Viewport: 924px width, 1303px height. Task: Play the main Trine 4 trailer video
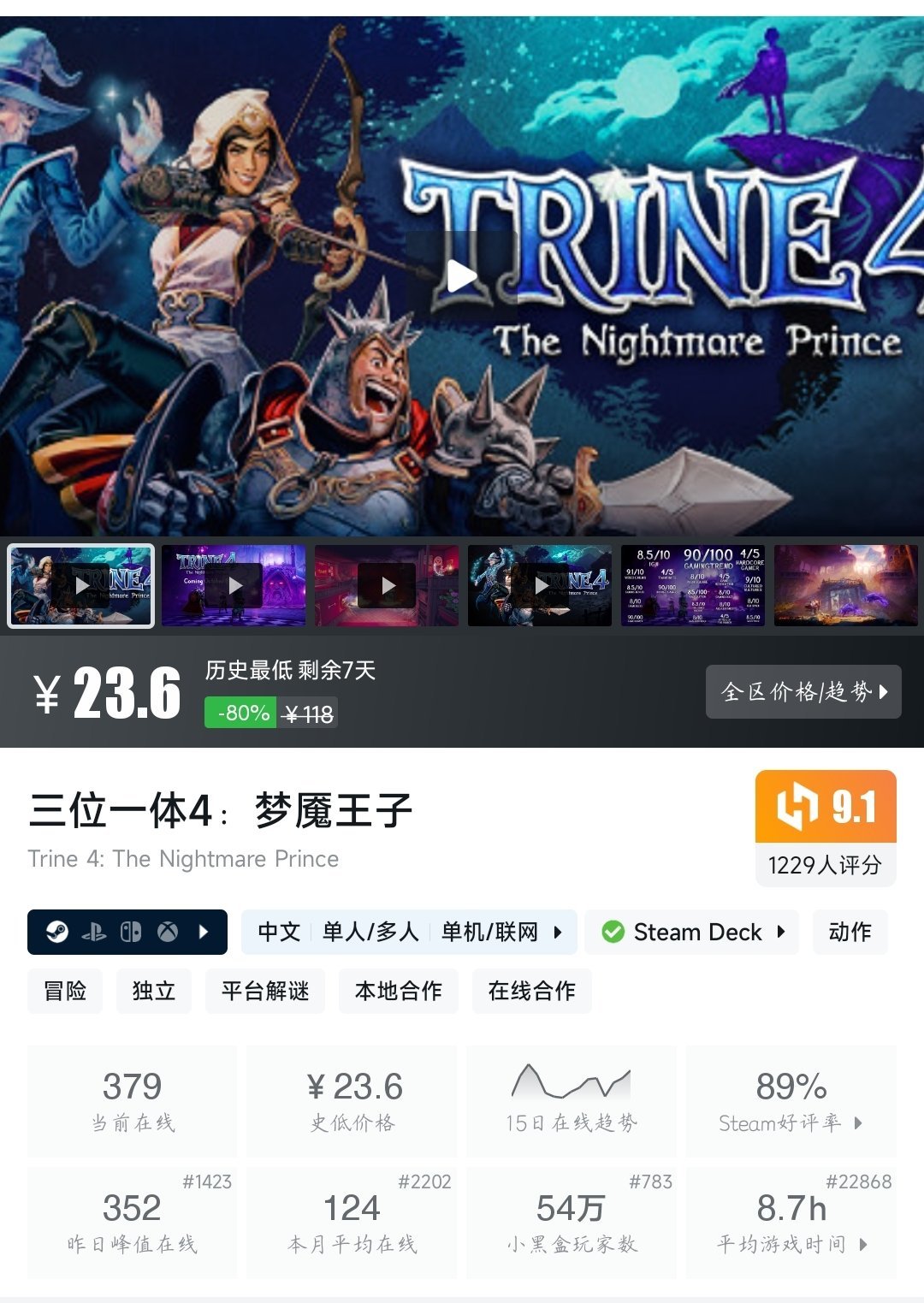(x=462, y=275)
